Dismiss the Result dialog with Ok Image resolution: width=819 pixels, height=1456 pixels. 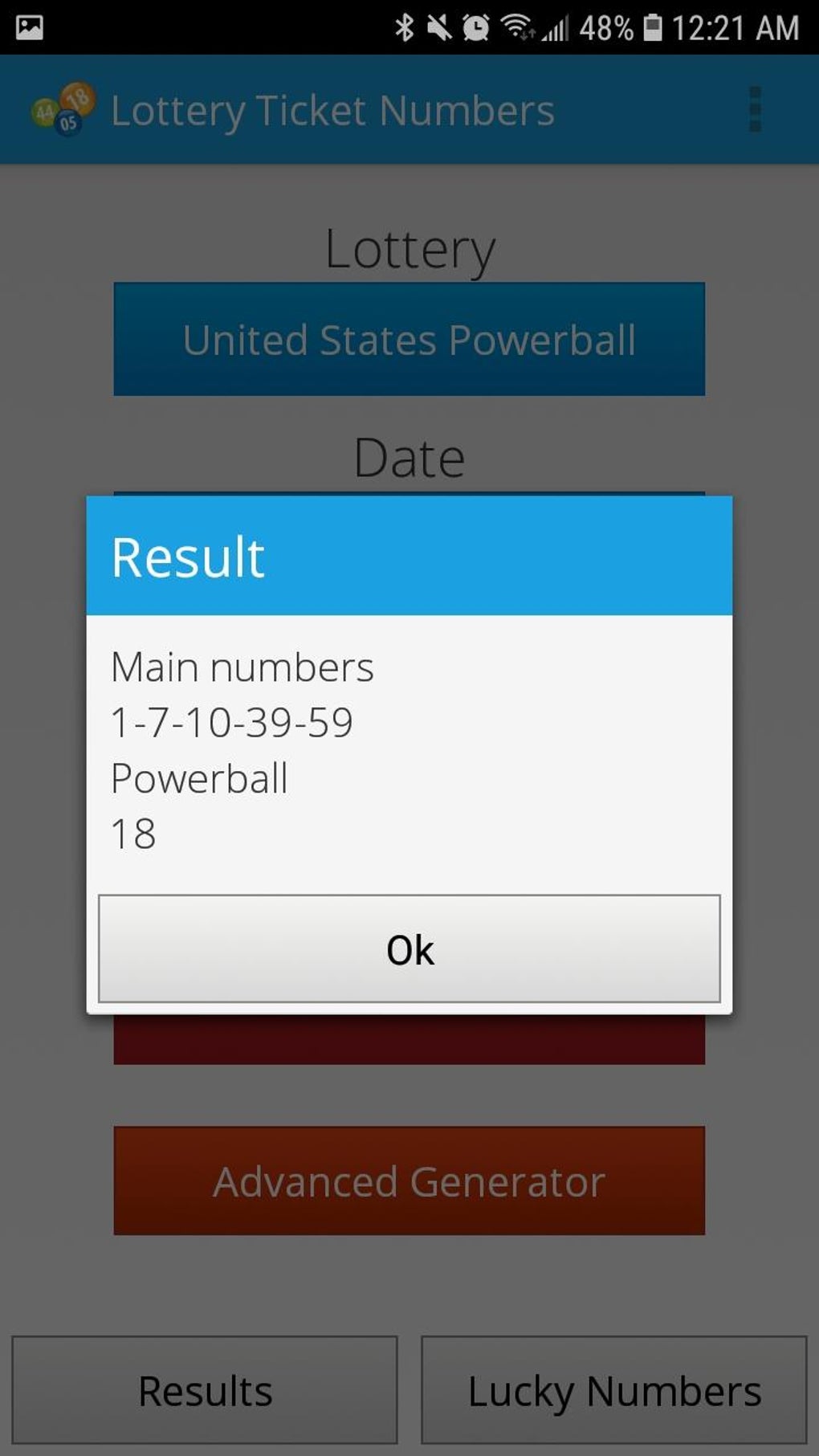(x=409, y=948)
